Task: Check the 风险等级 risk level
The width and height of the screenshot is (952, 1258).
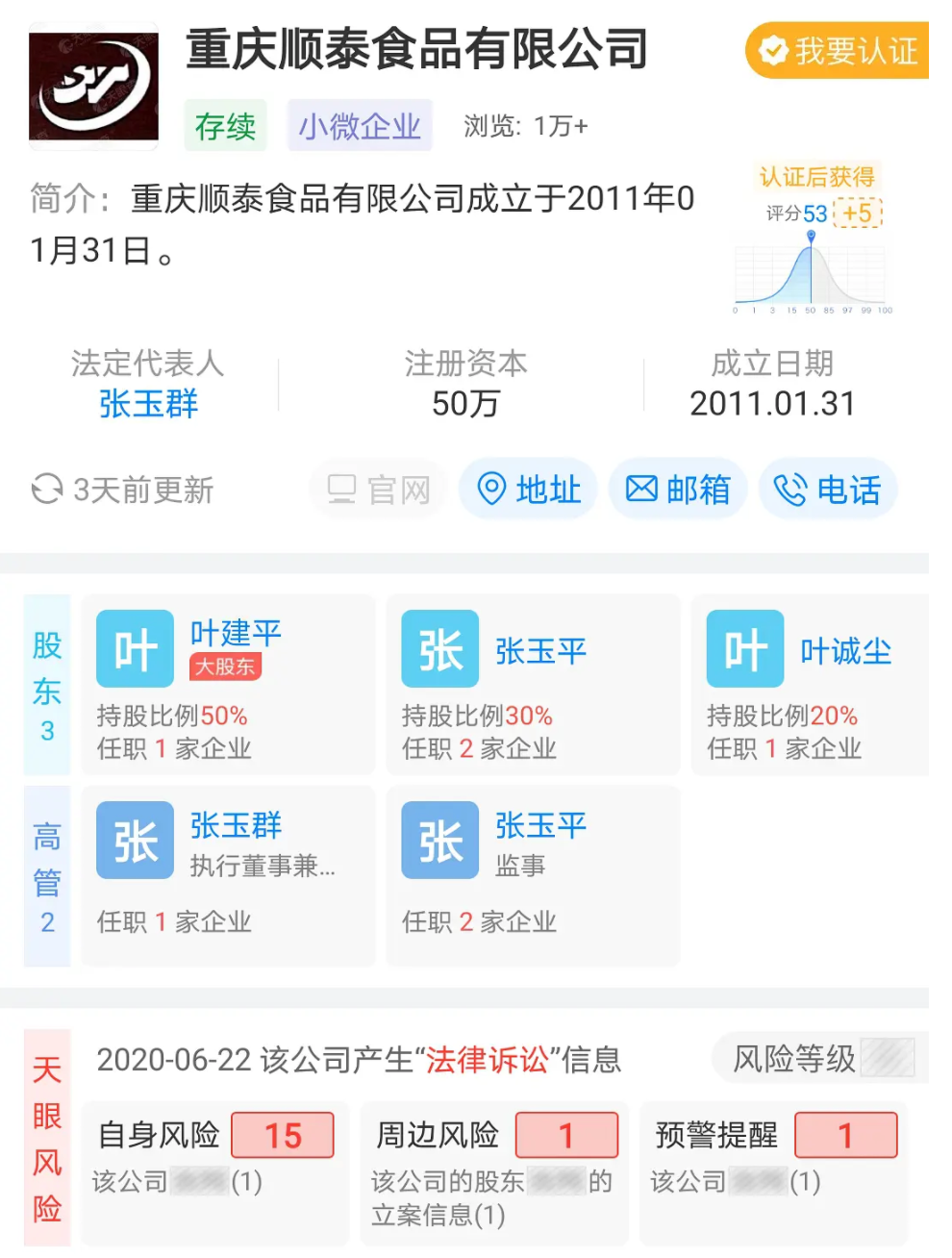Action: pos(819,1059)
